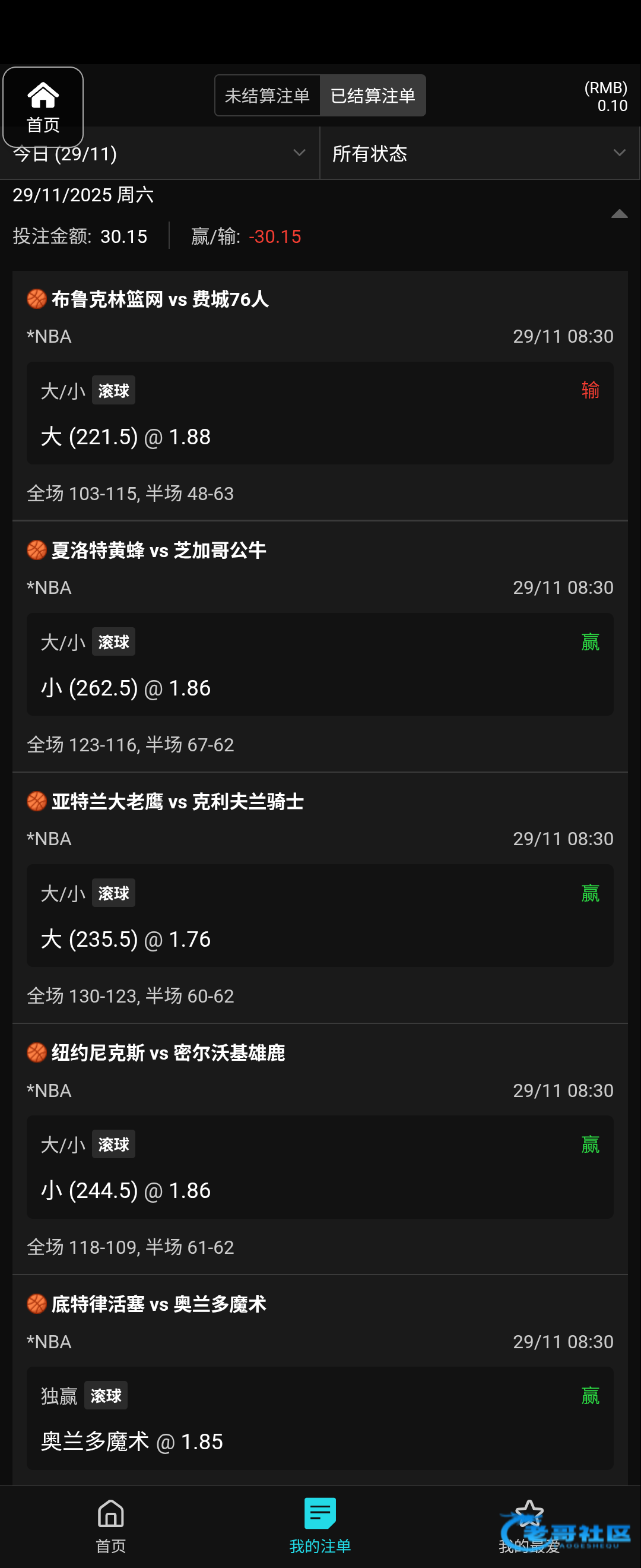Open the 亚特兰大老鹰 vs 克利夫兰骑士 bet
The width and height of the screenshot is (641, 1568).
click(177, 802)
